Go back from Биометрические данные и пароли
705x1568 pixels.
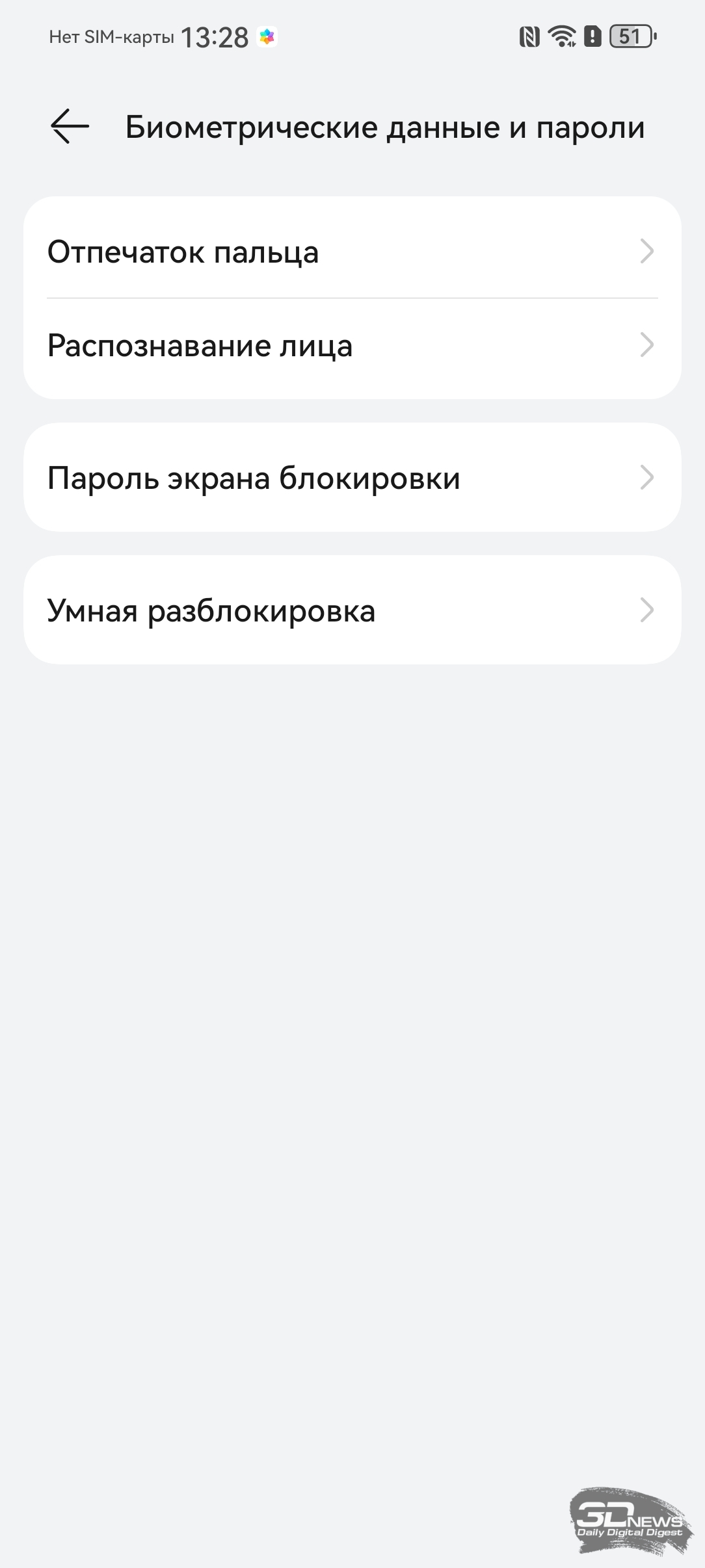[x=70, y=126]
